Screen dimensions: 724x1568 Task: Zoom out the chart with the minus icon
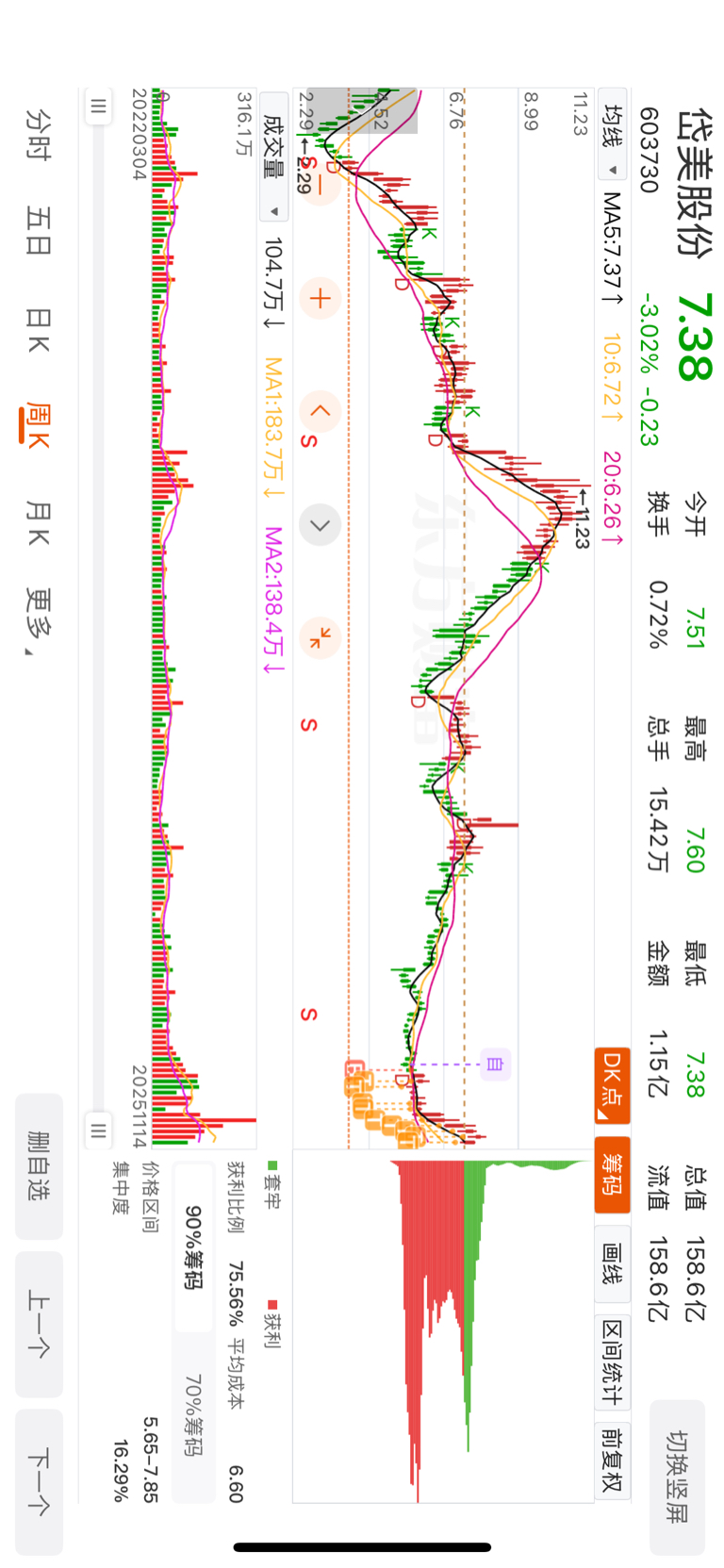pos(320,186)
